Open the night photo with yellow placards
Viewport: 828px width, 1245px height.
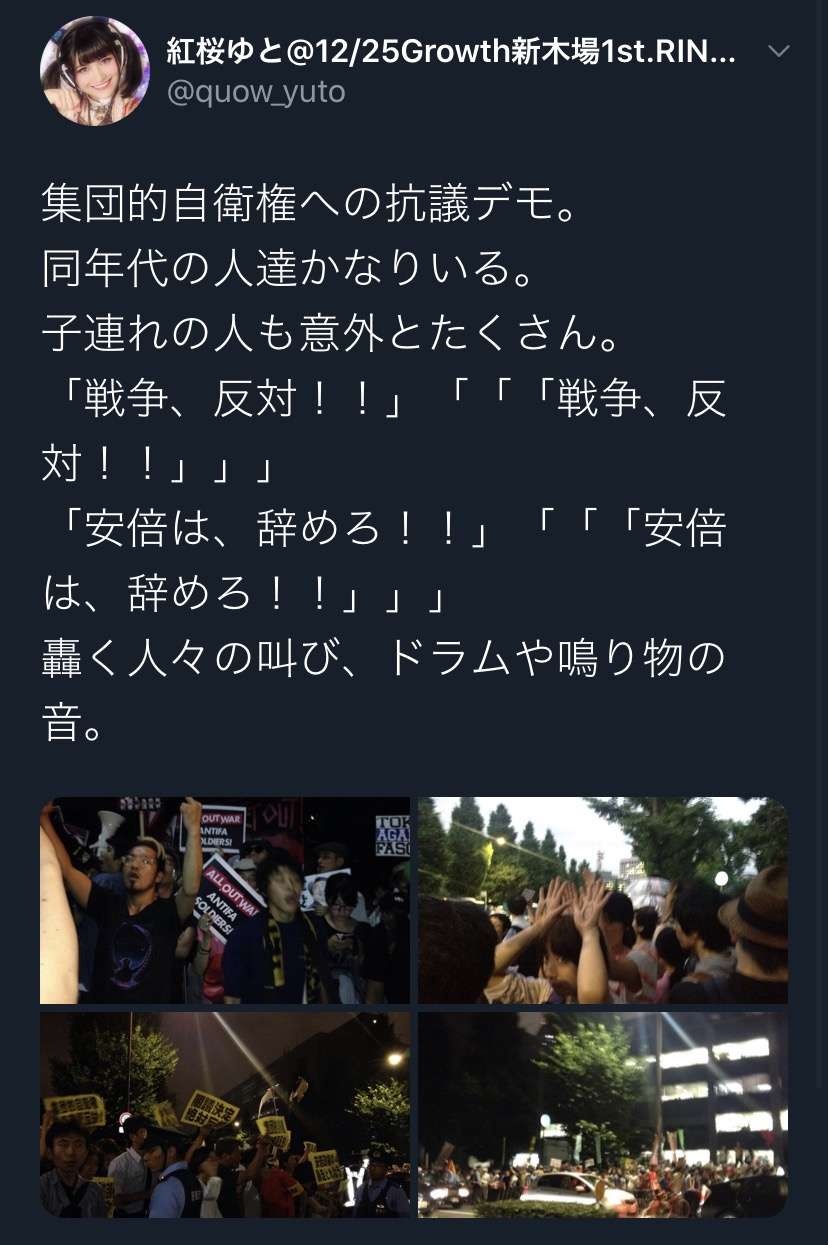225,1114
